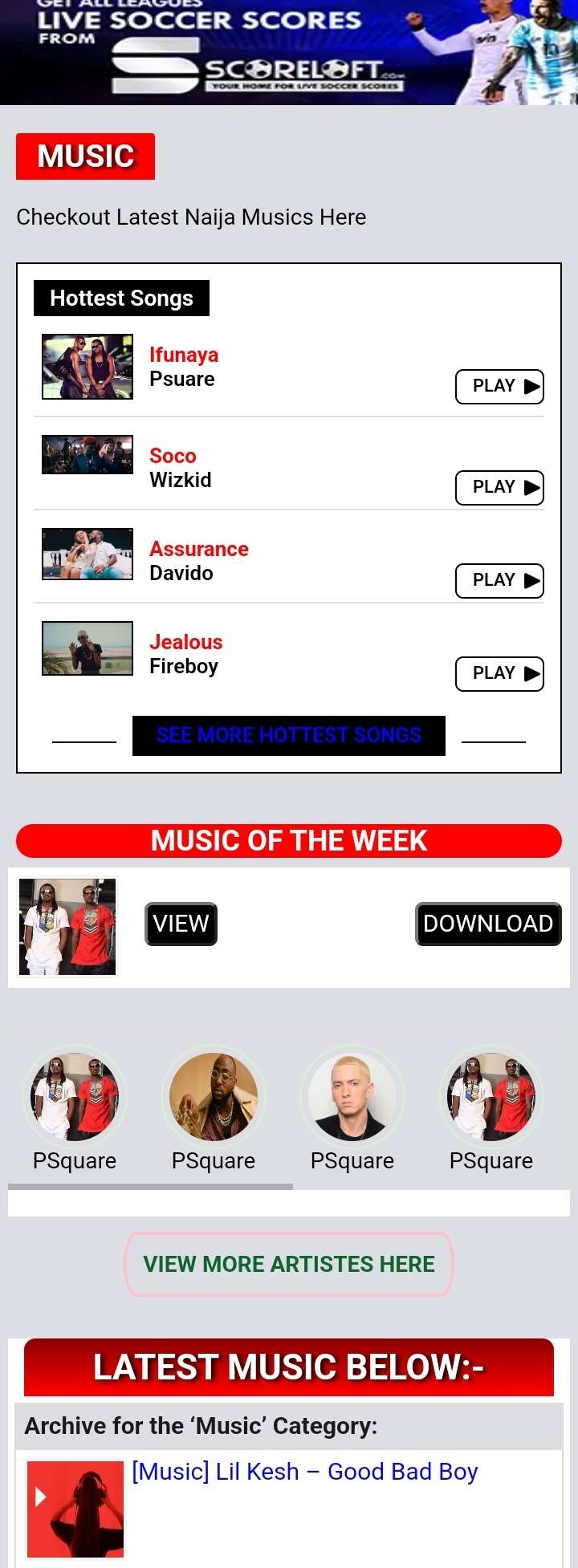Viewport: 578px width, 1568px height.
Task: Play Jealous by Fireboy
Action: (499, 674)
